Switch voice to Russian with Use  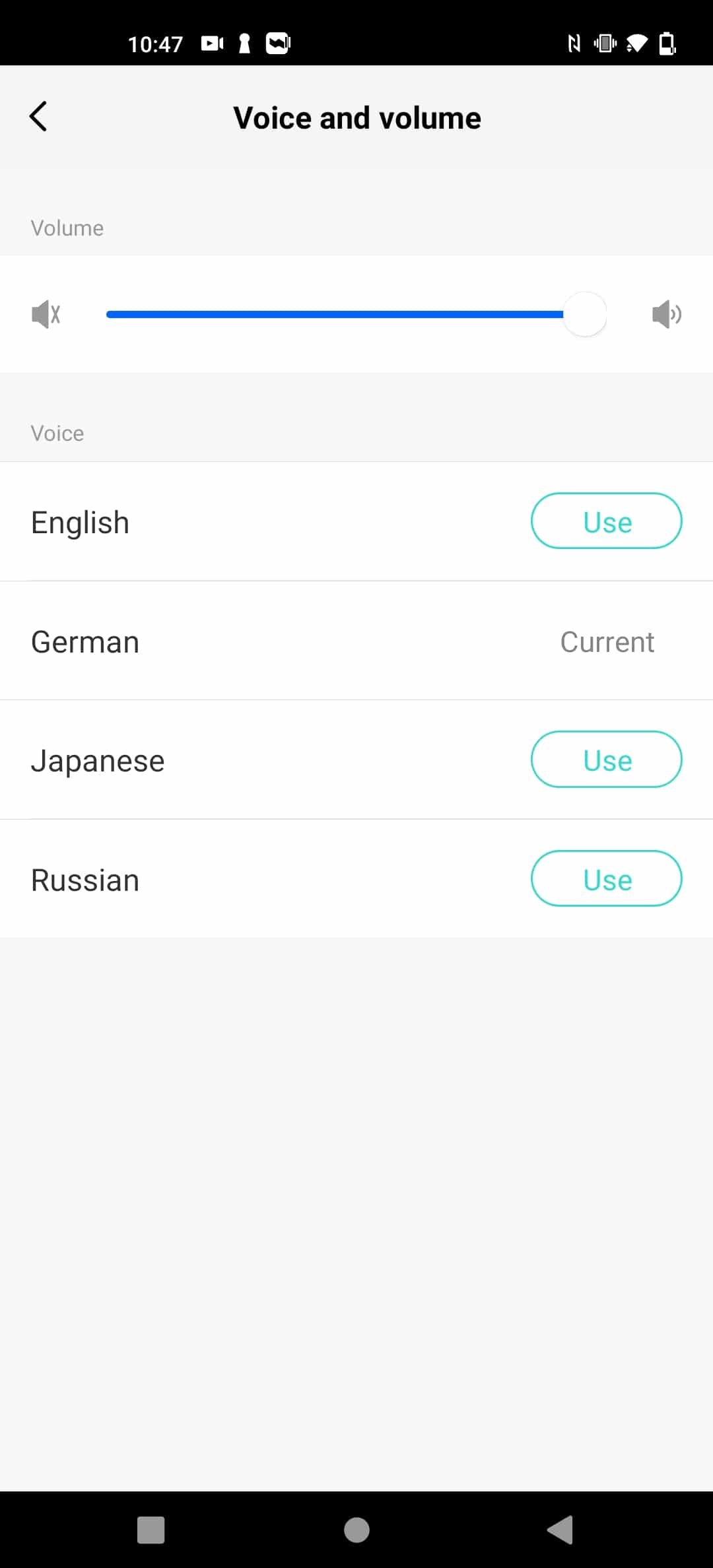point(606,879)
